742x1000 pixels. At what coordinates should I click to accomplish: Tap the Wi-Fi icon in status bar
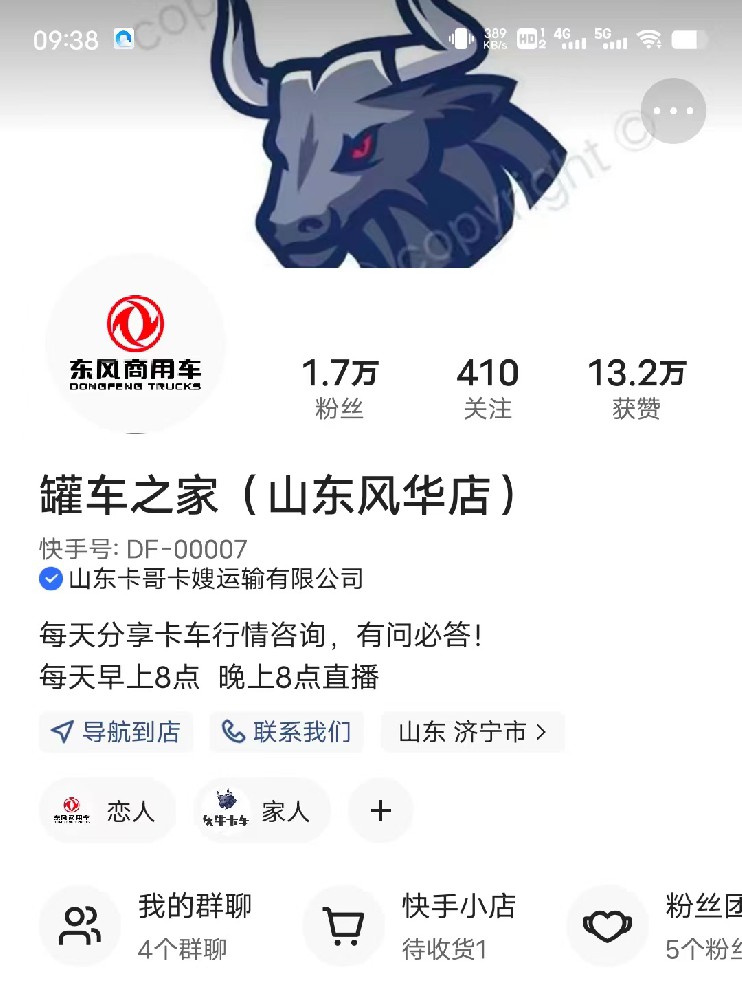coord(648,38)
